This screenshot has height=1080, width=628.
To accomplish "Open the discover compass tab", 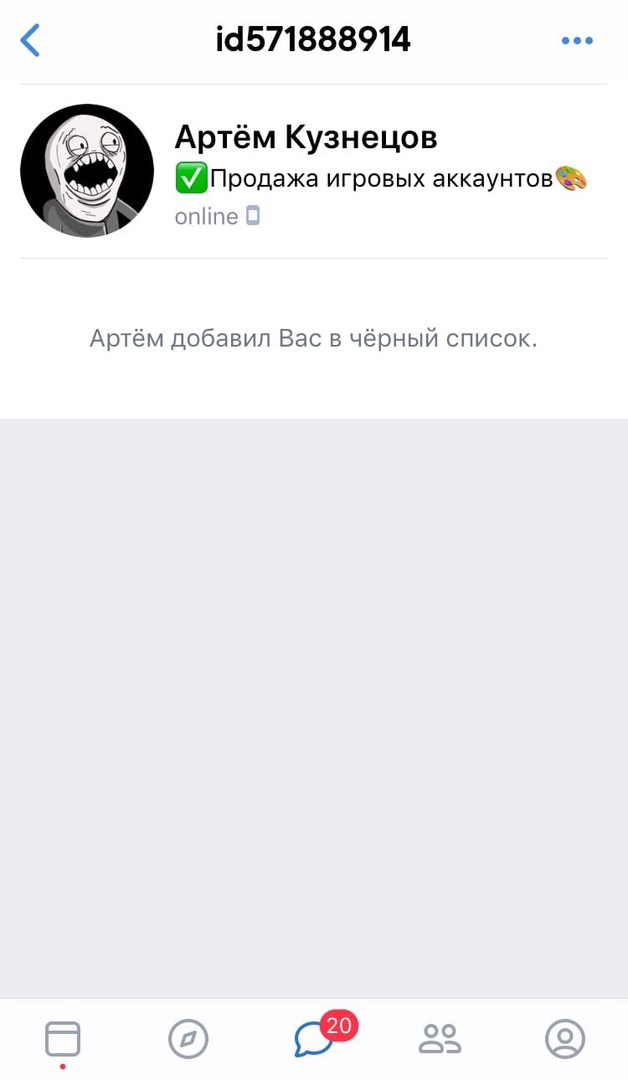I will click(188, 1040).
